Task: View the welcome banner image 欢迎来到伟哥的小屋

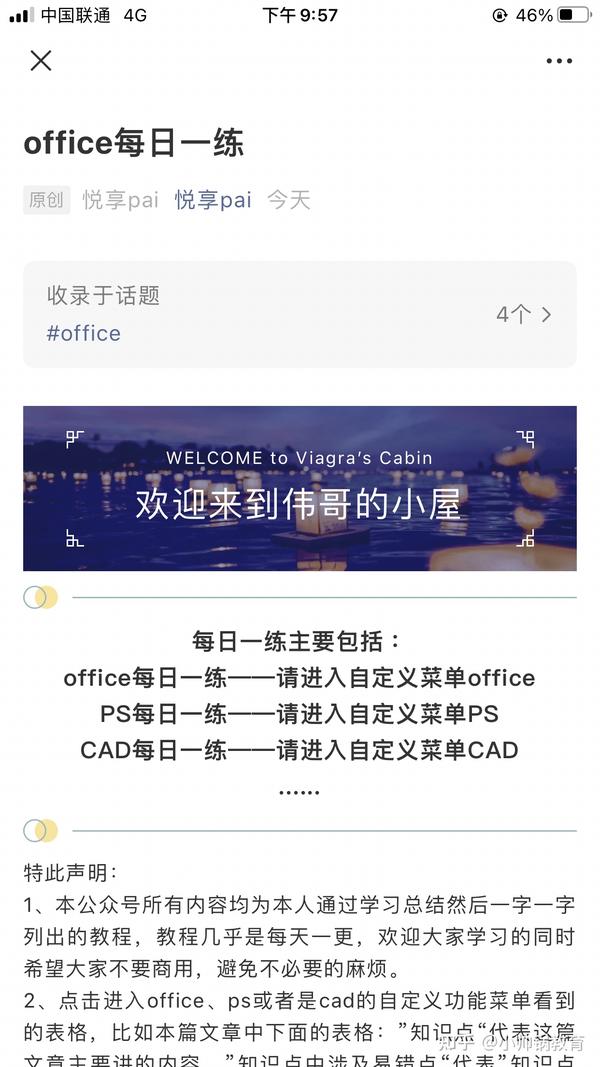Action: coord(300,488)
